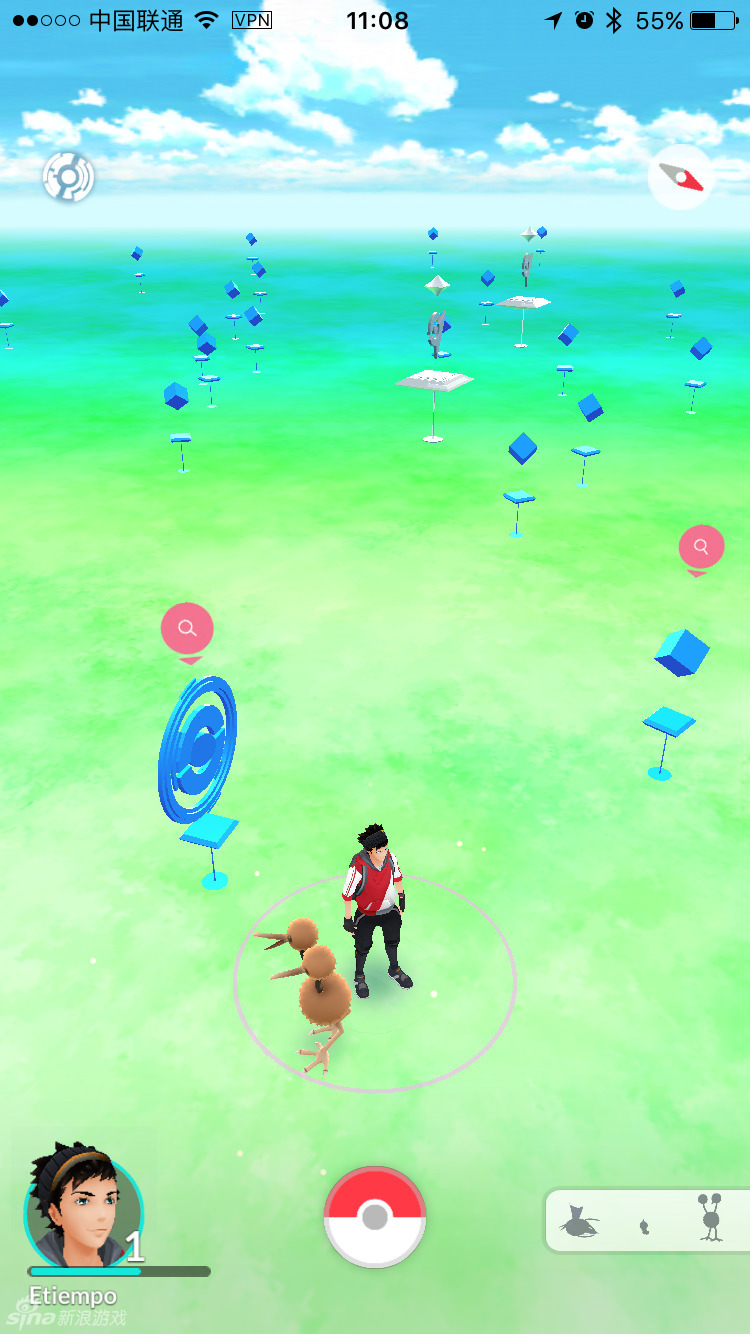Open the blue cube PokéStop on the right
Screen dimensions: 750x1334
[682, 652]
